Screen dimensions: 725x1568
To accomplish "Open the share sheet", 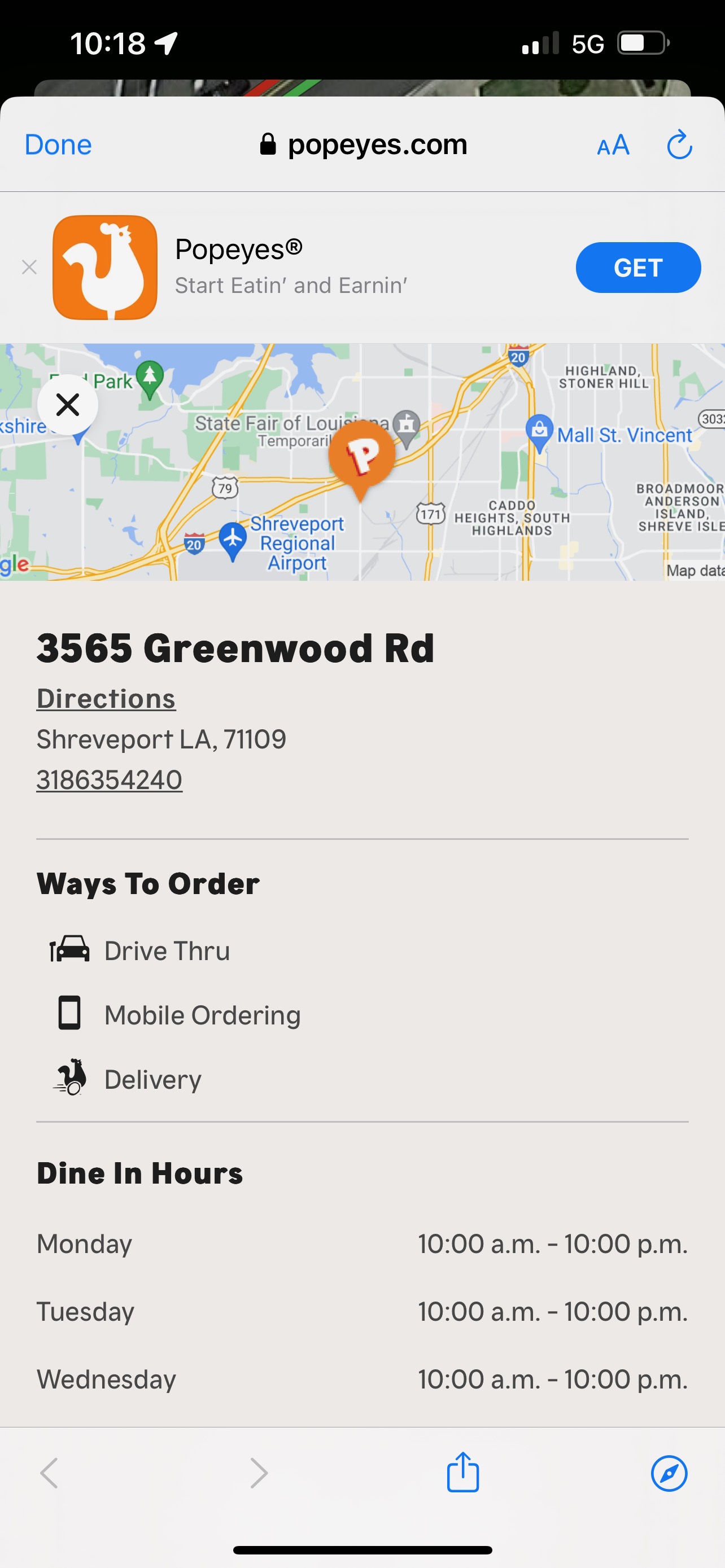I will point(462,1473).
